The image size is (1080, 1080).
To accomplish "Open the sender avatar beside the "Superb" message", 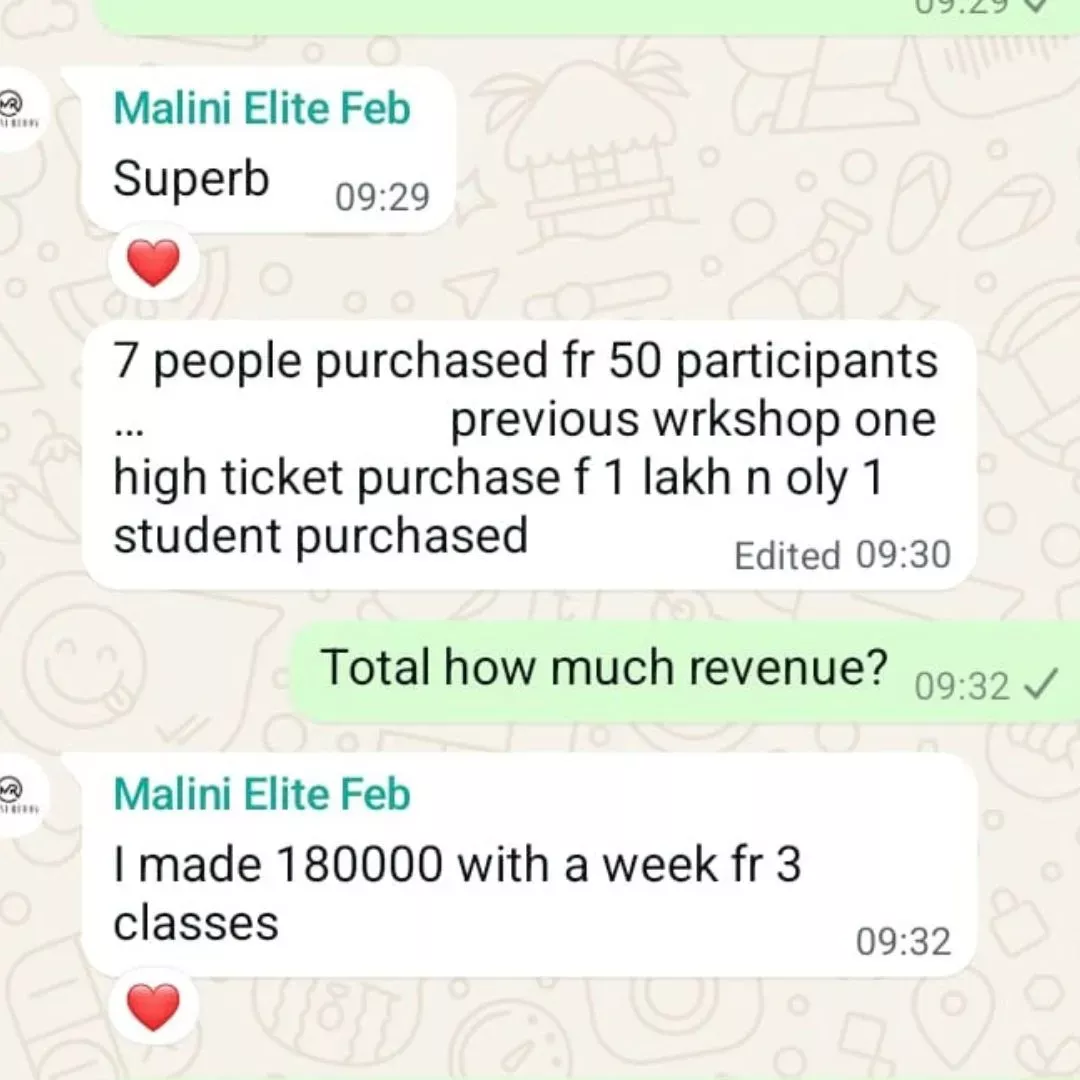I will click(14, 108).
